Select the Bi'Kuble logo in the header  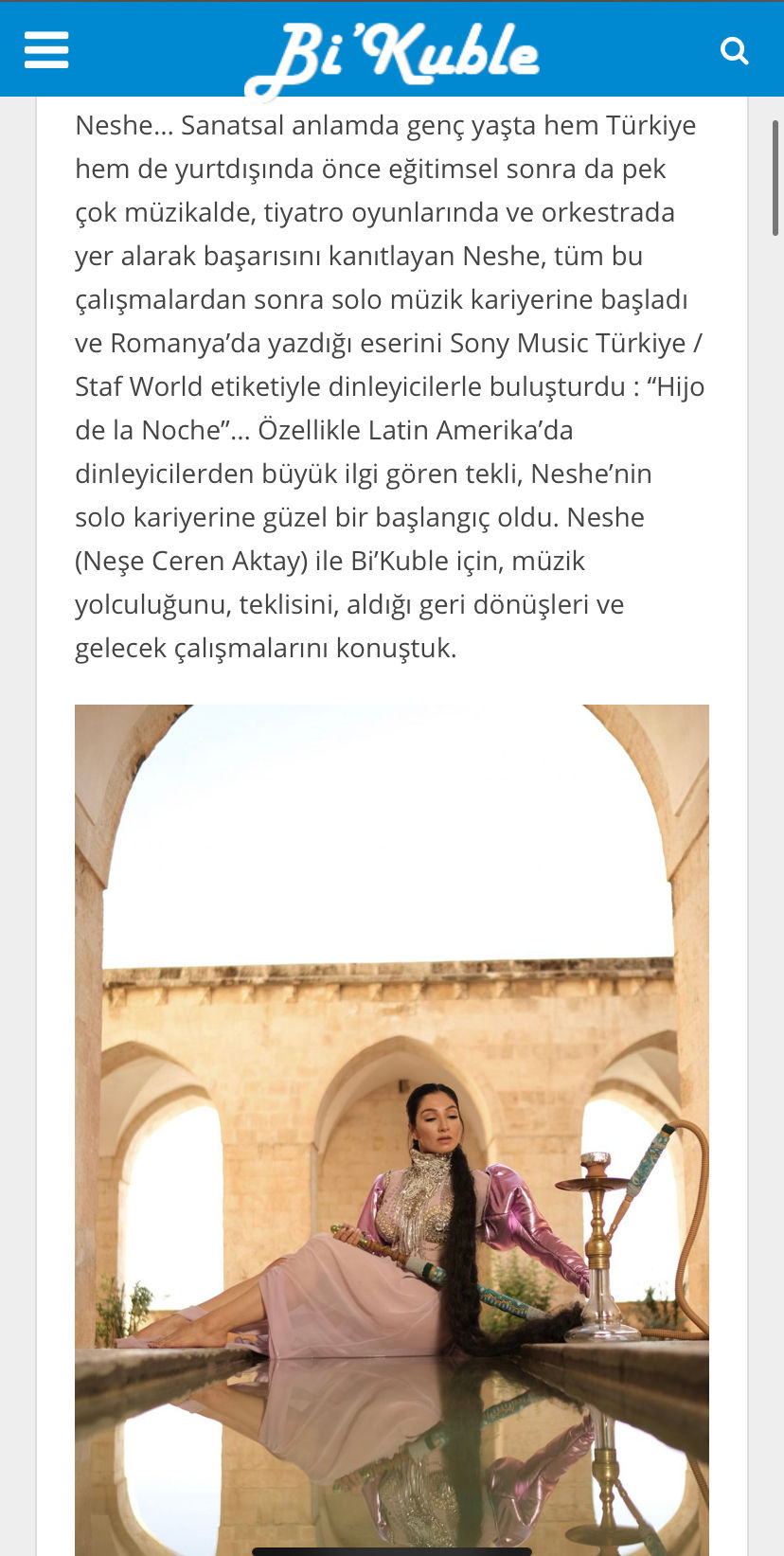[x=392, y=54]
